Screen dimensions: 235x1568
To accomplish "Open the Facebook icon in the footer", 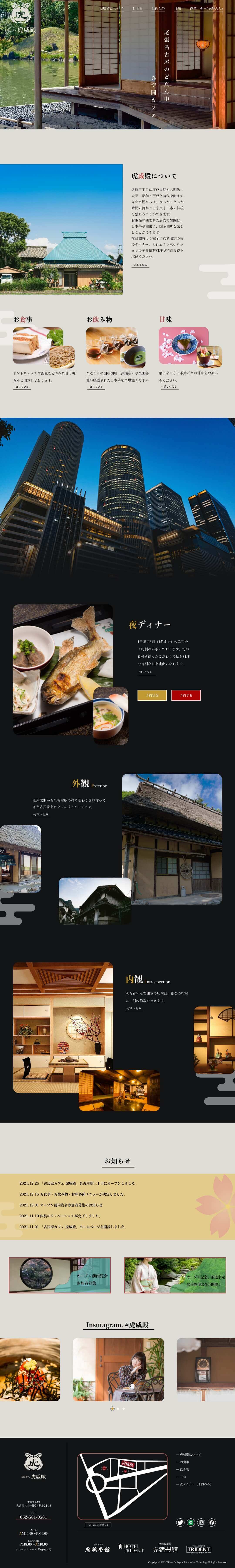I will (211, 1522).
